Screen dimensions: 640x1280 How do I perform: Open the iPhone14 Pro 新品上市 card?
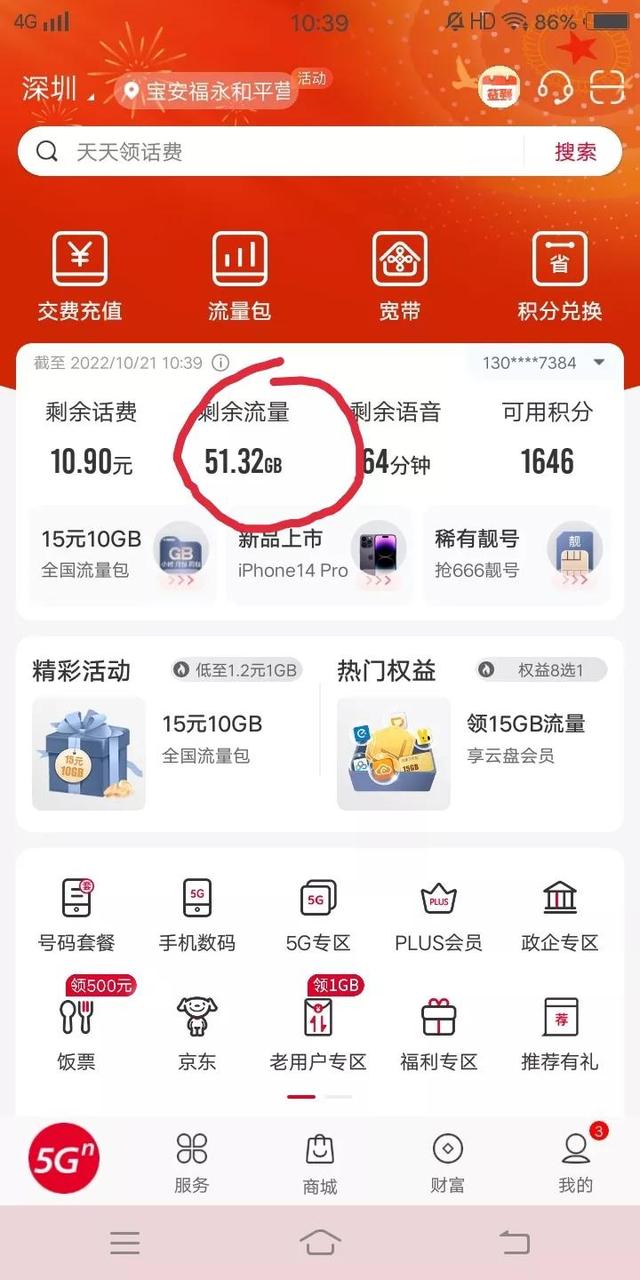[318, 555]
